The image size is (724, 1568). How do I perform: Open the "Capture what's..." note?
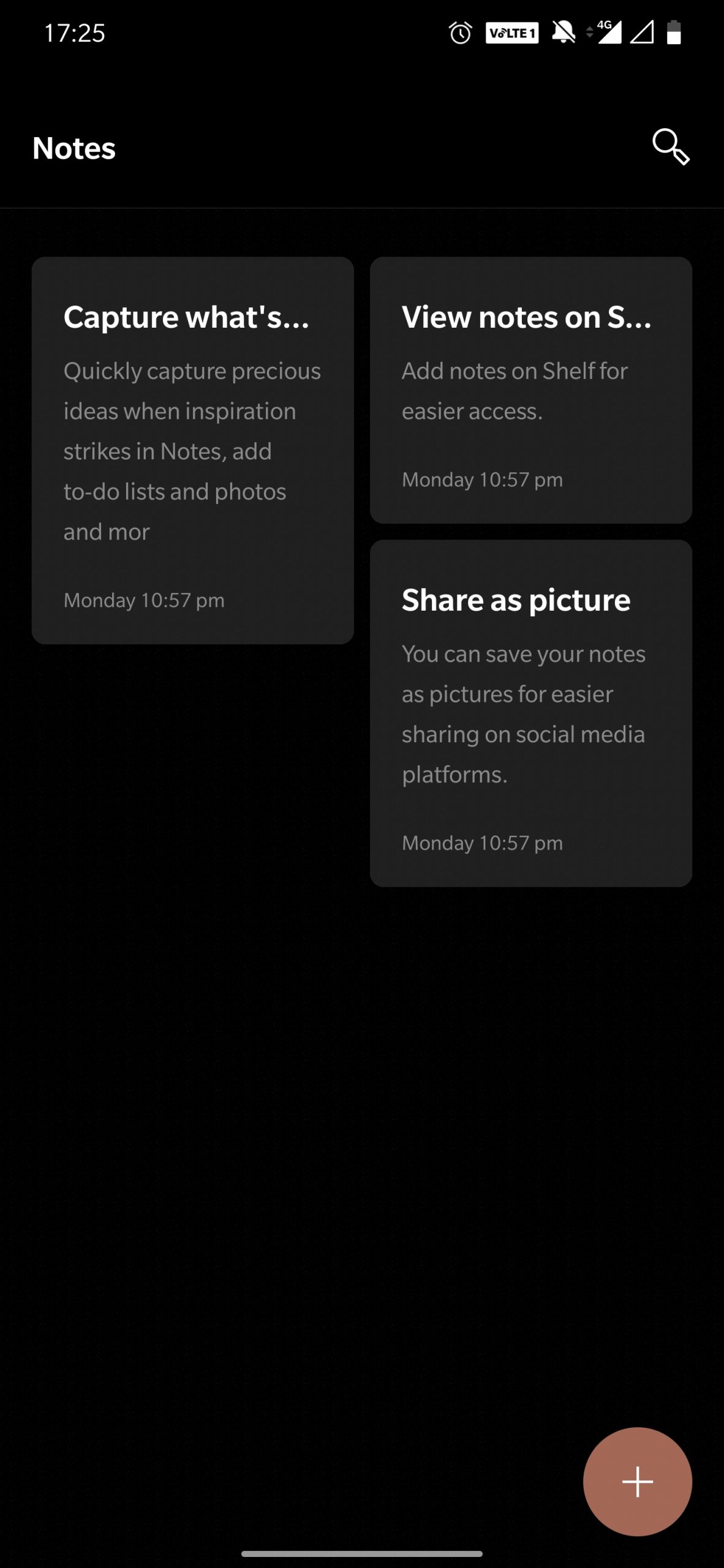[x=192, y=450]
